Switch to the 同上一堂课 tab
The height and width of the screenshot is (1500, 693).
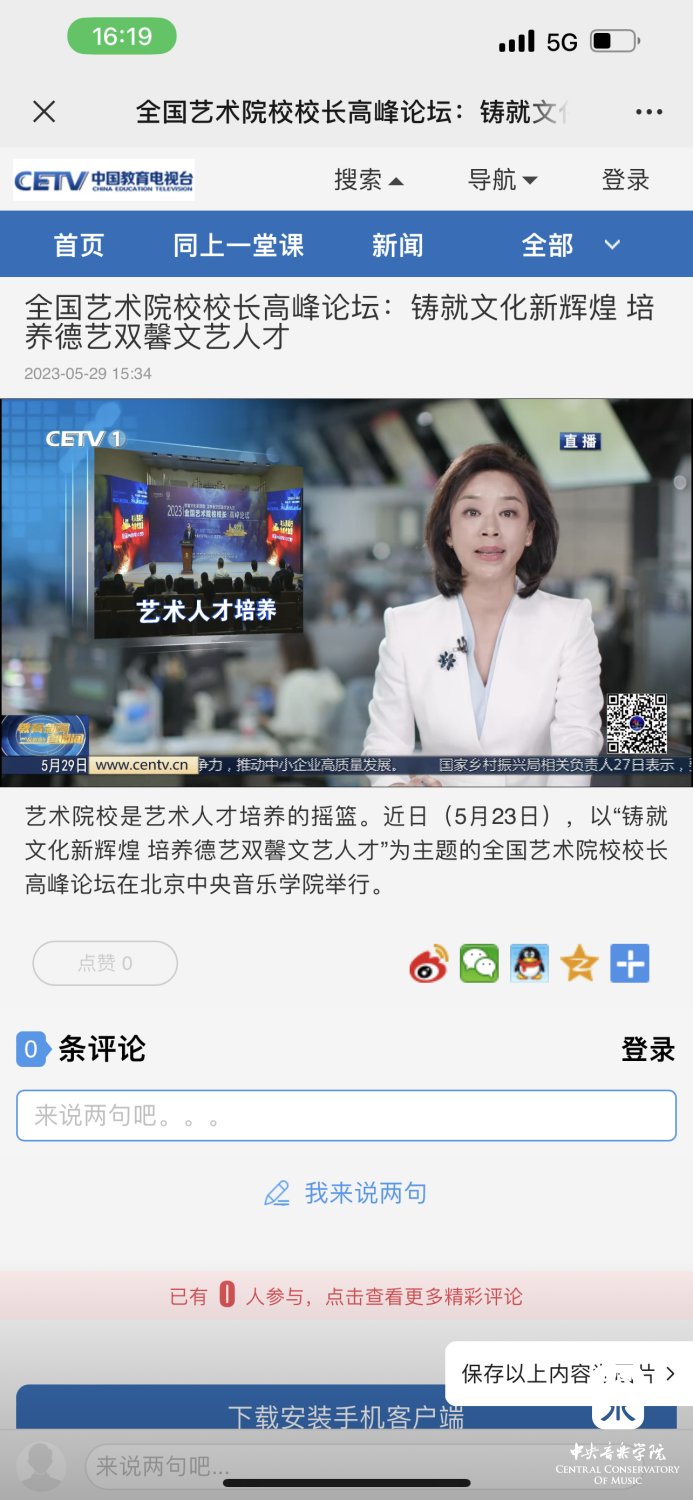238,245
